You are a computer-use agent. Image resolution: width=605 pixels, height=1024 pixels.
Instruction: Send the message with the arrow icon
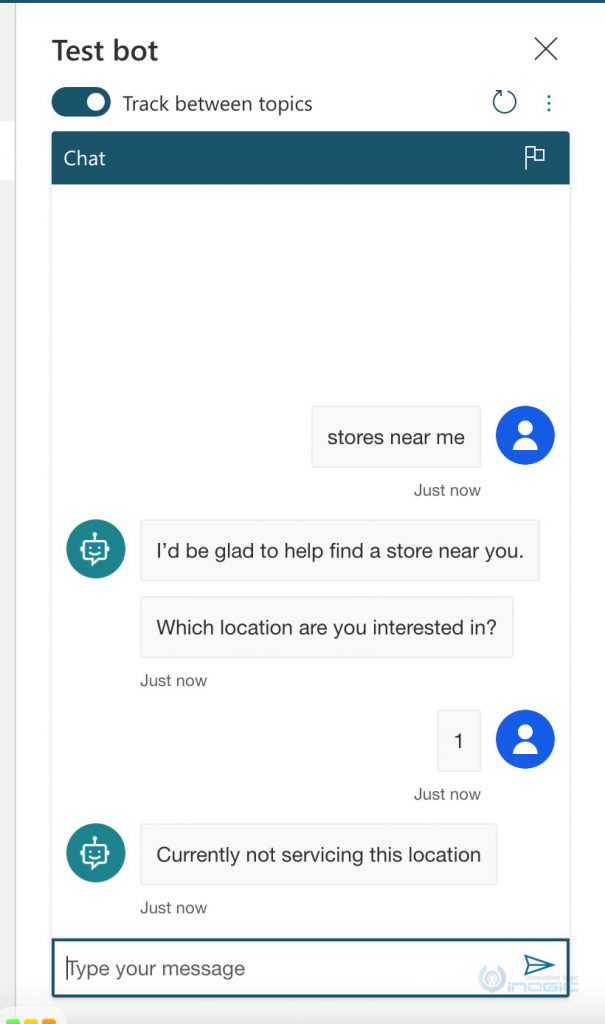click(539, 964)
